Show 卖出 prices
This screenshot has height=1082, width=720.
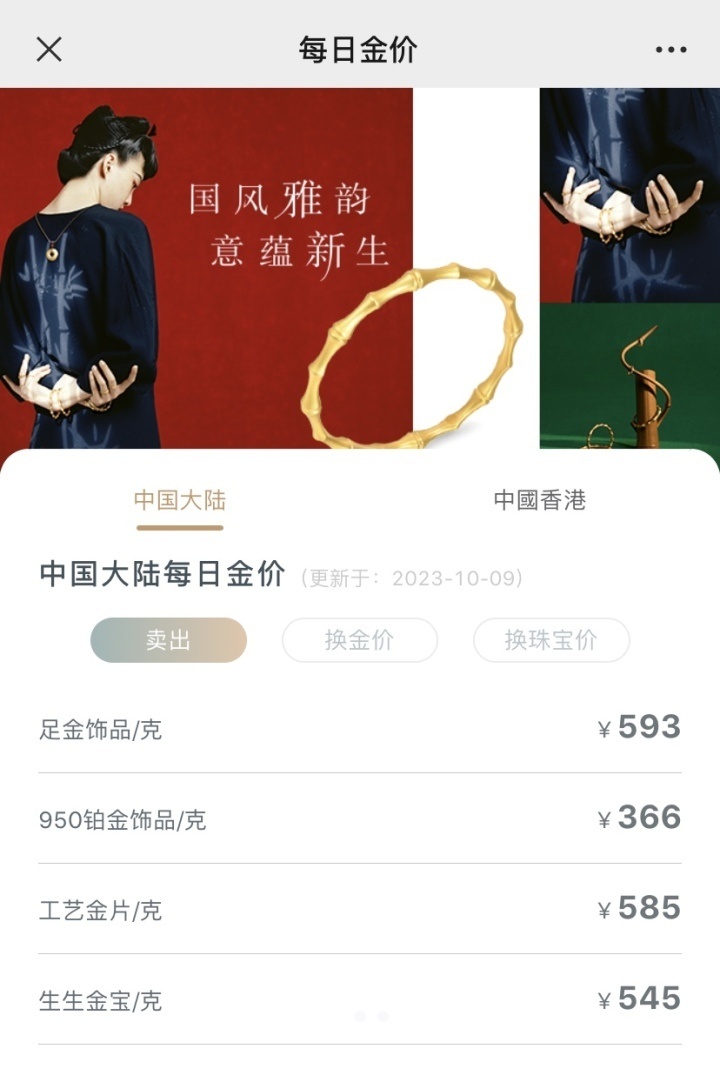click(x=168, y=640)
